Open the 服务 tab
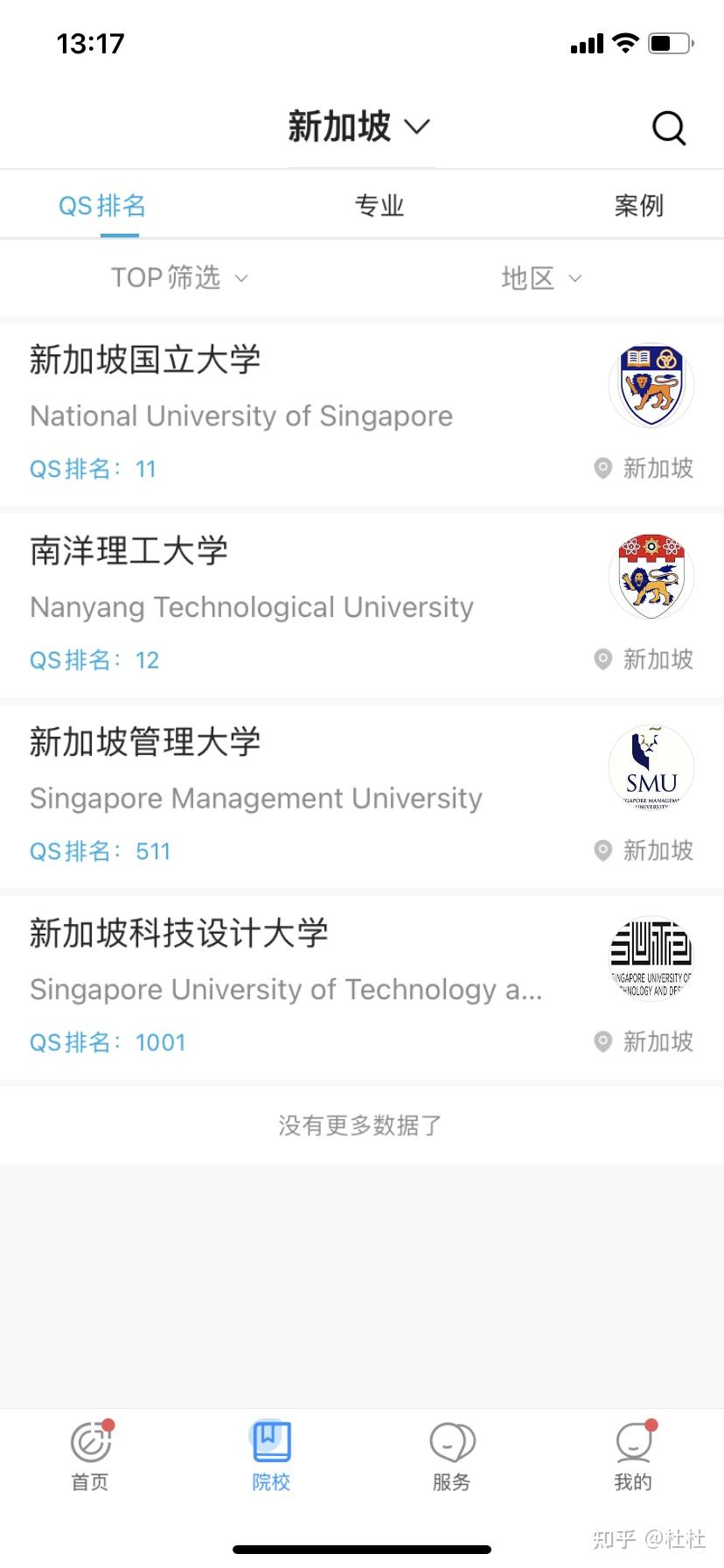724x1568 pixels. click(452, 1456)
